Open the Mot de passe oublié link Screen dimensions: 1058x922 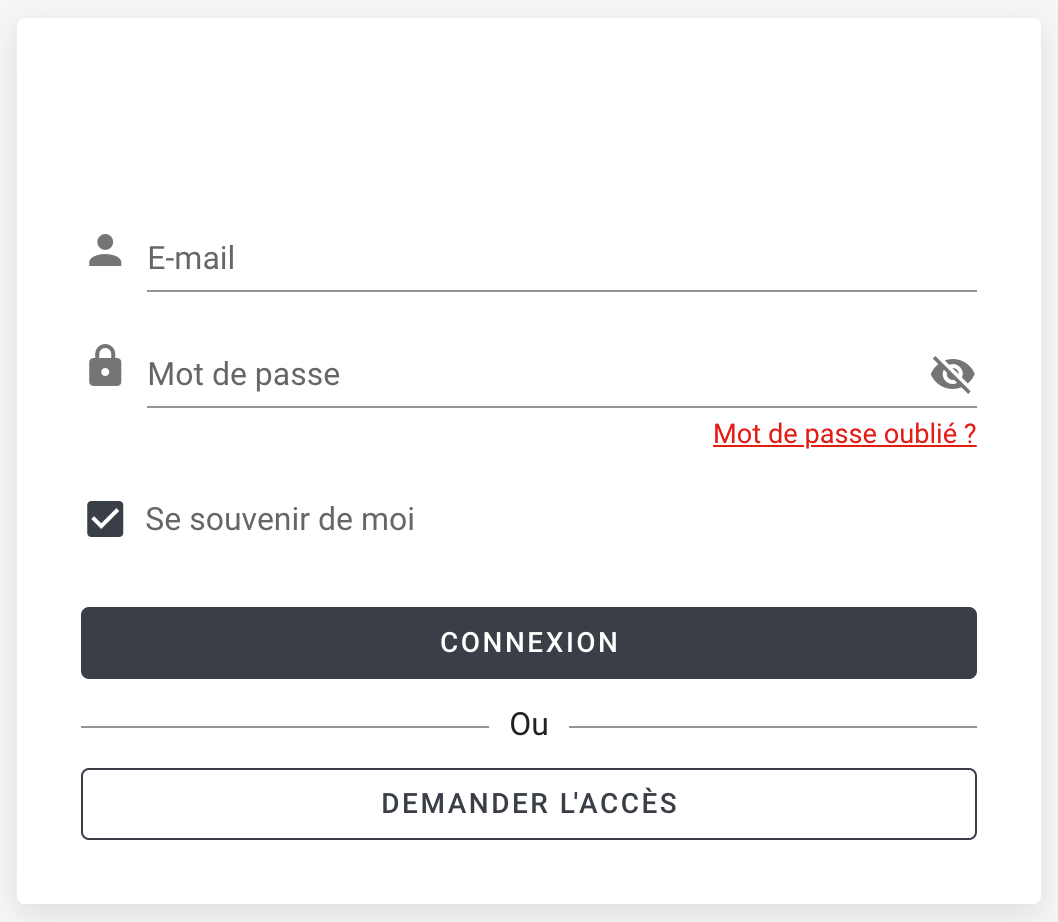coord(844,435)
